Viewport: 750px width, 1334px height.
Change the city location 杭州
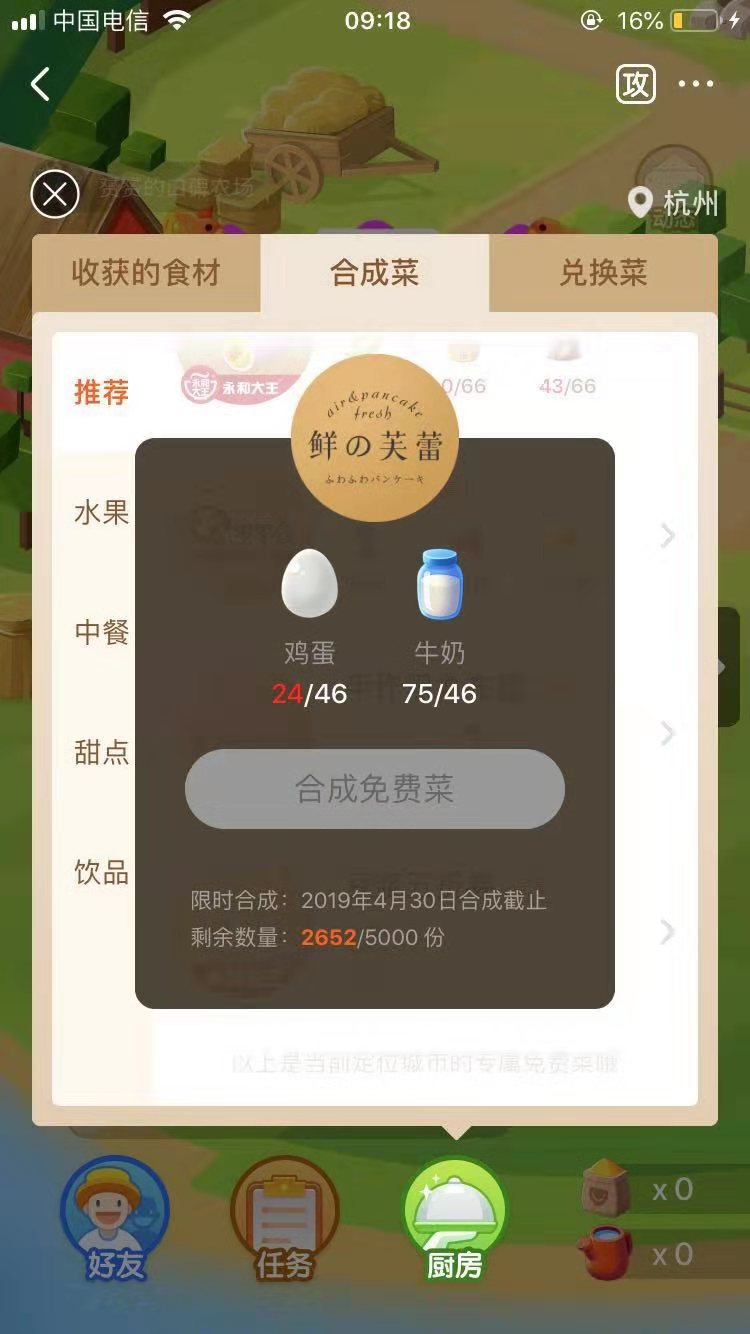coord(674,203)
